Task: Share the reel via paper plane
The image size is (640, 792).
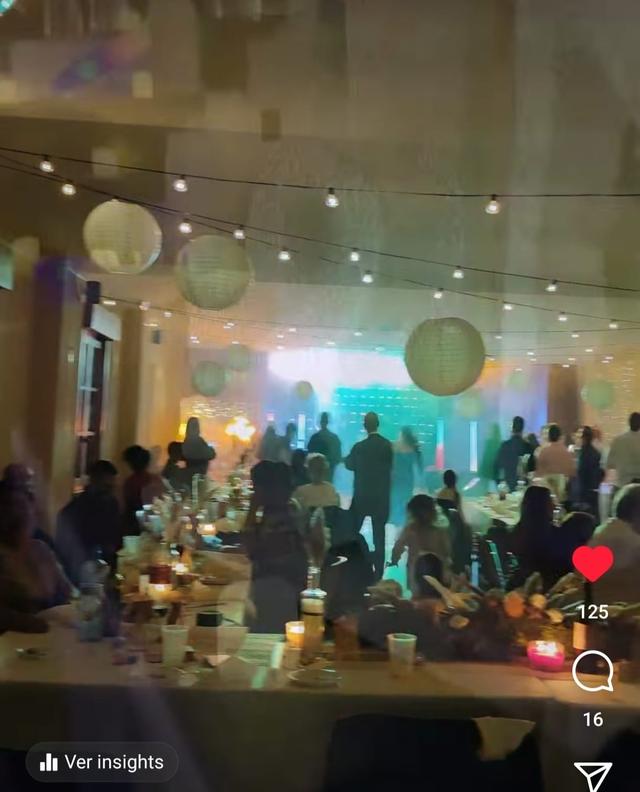Action: [592, 775]
